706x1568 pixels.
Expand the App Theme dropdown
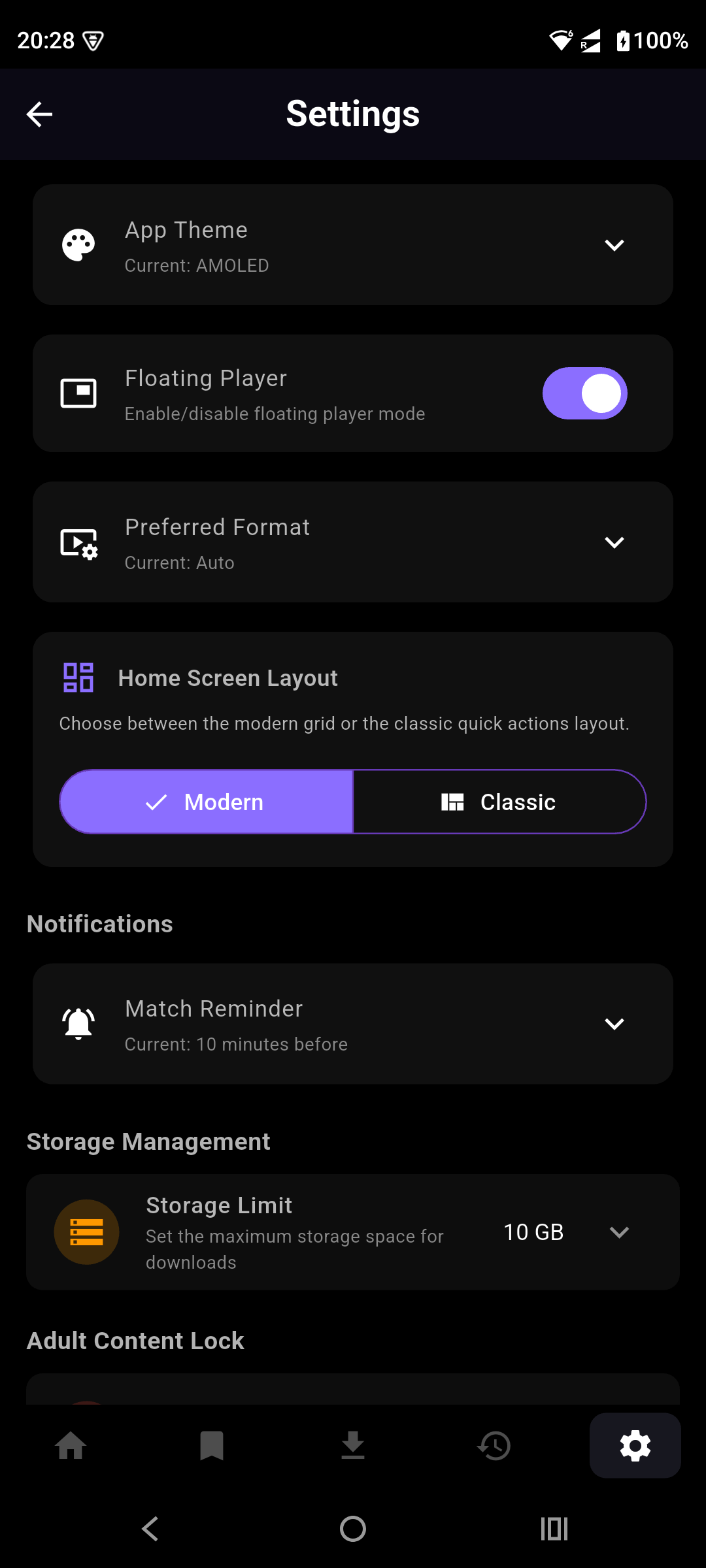coord(614,245)
